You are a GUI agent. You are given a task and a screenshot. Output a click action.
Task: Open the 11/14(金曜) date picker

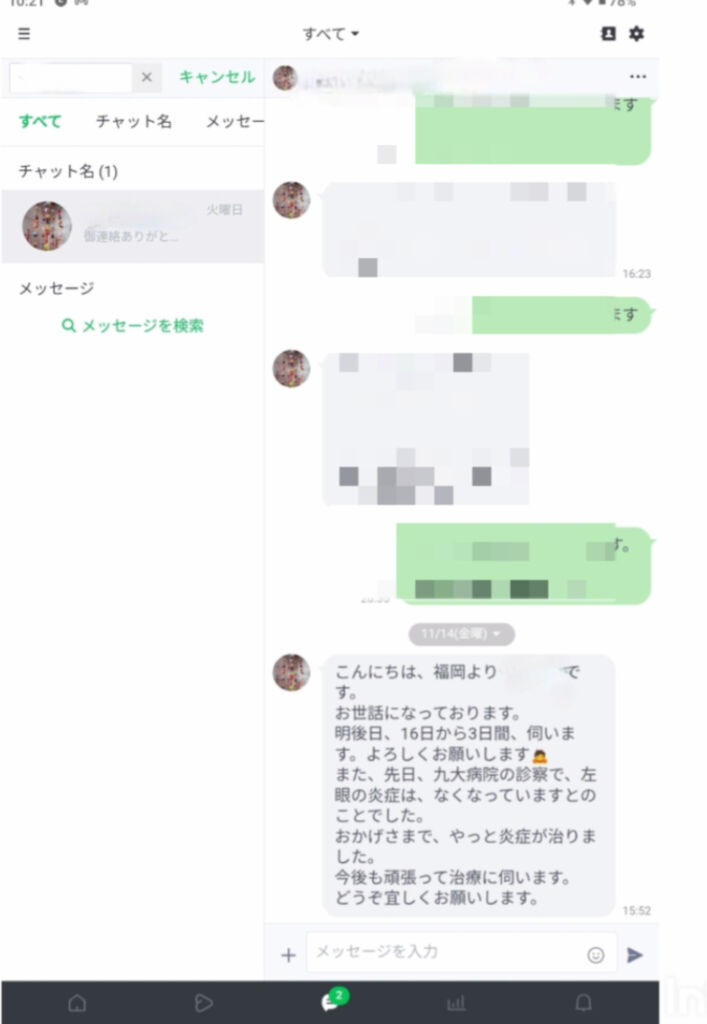(461, 634)
